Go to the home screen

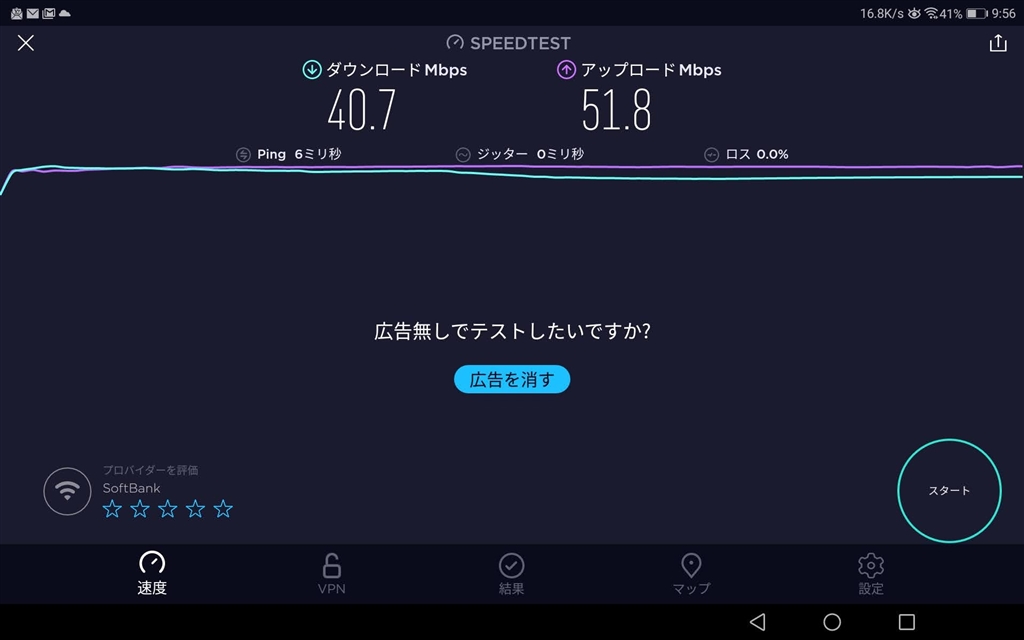point(832,622)
